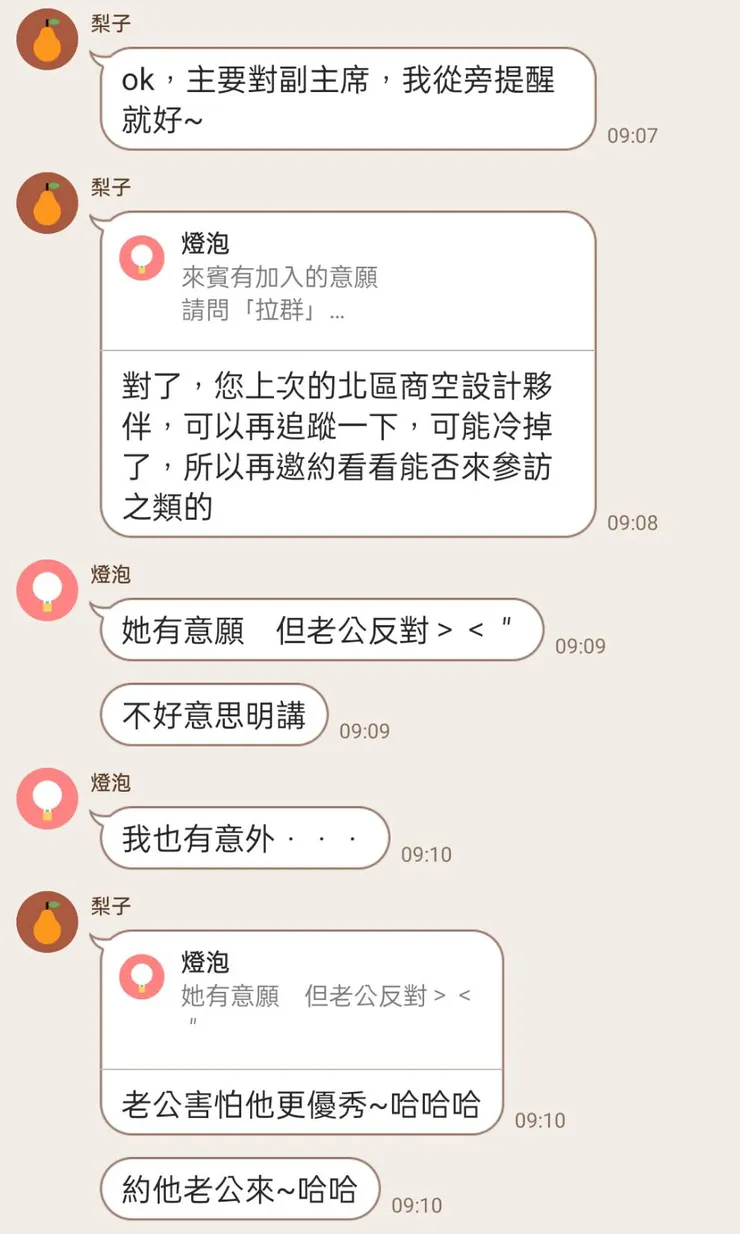
Task: Click the pear avatar next to the last message
Action: pyautogui.click(x=46, y=920)
